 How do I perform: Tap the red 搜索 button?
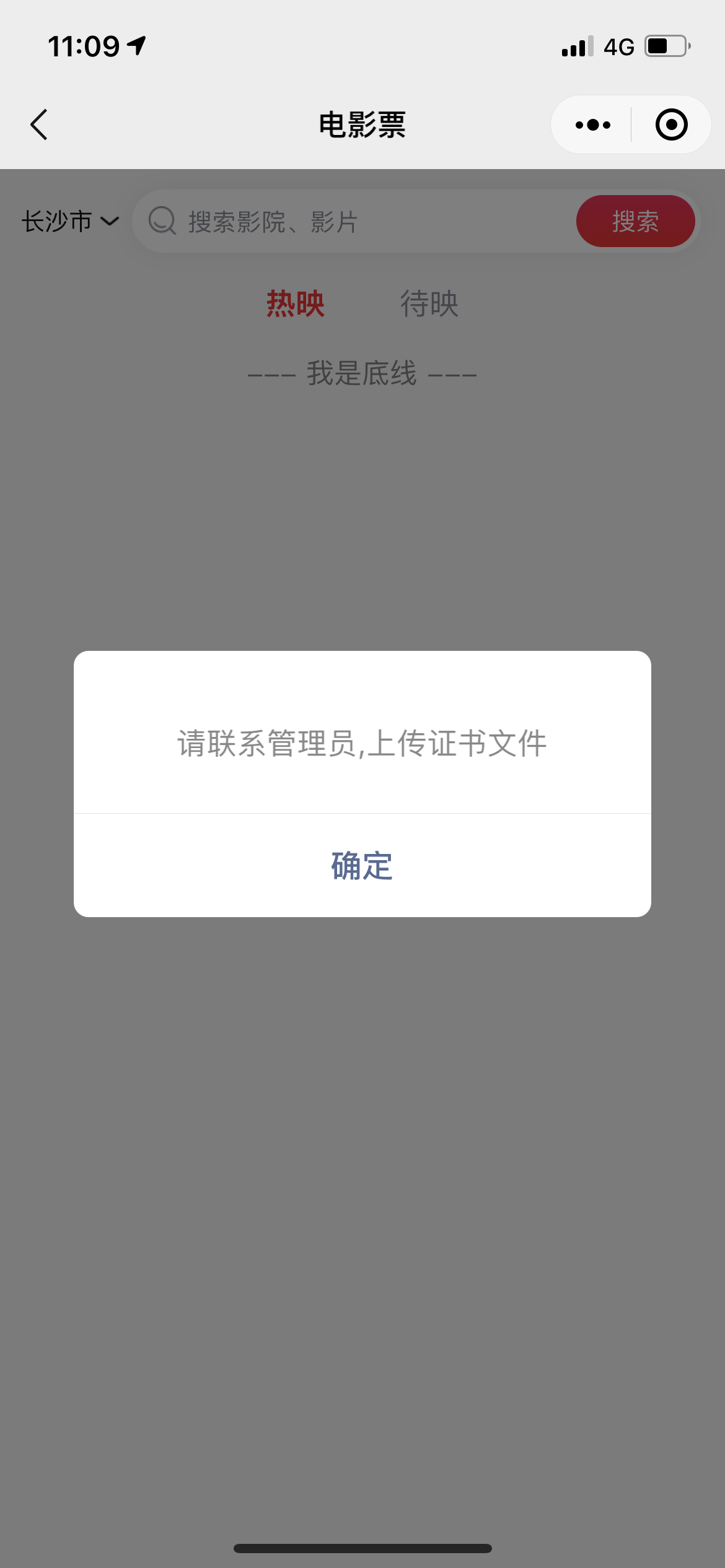(x=635, y=221)
